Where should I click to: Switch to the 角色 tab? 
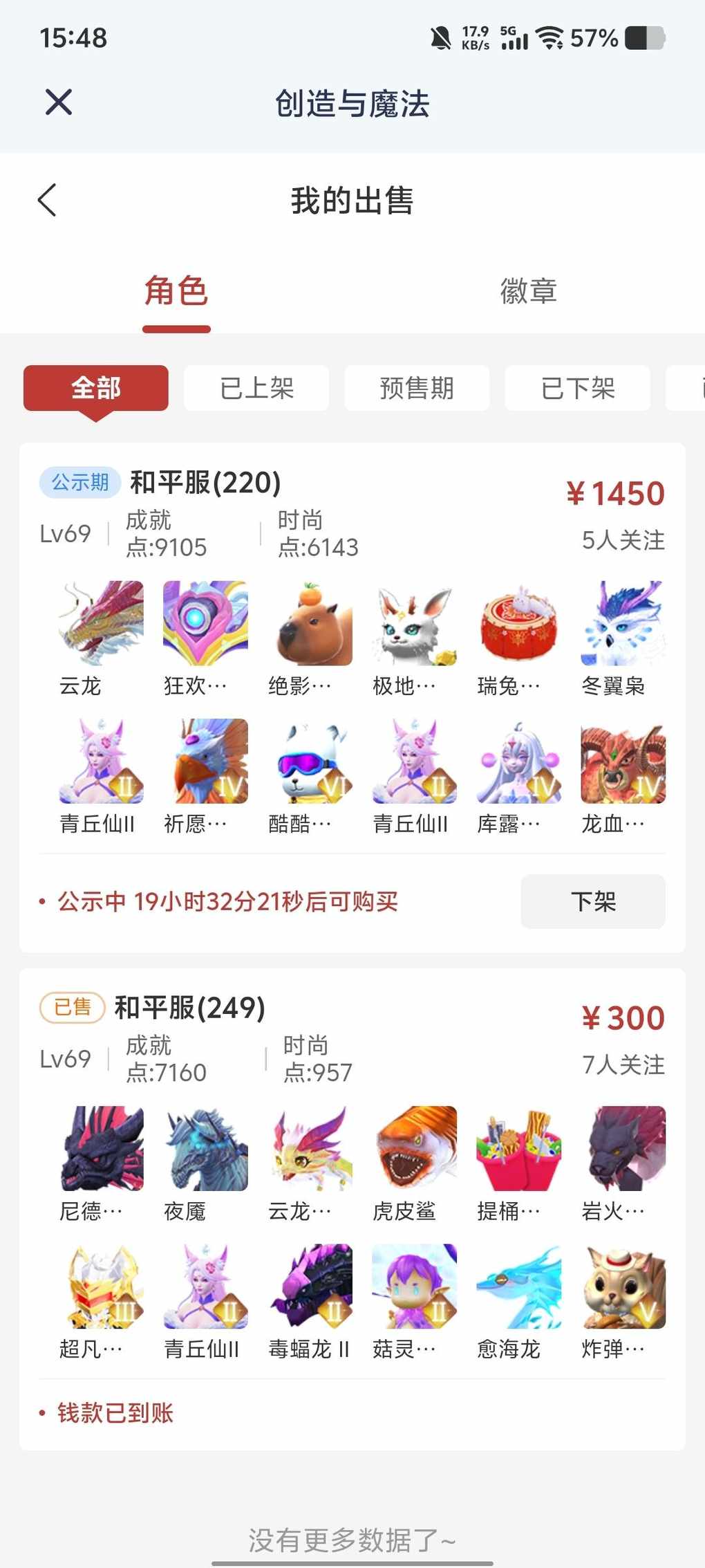tap(176, 290)
